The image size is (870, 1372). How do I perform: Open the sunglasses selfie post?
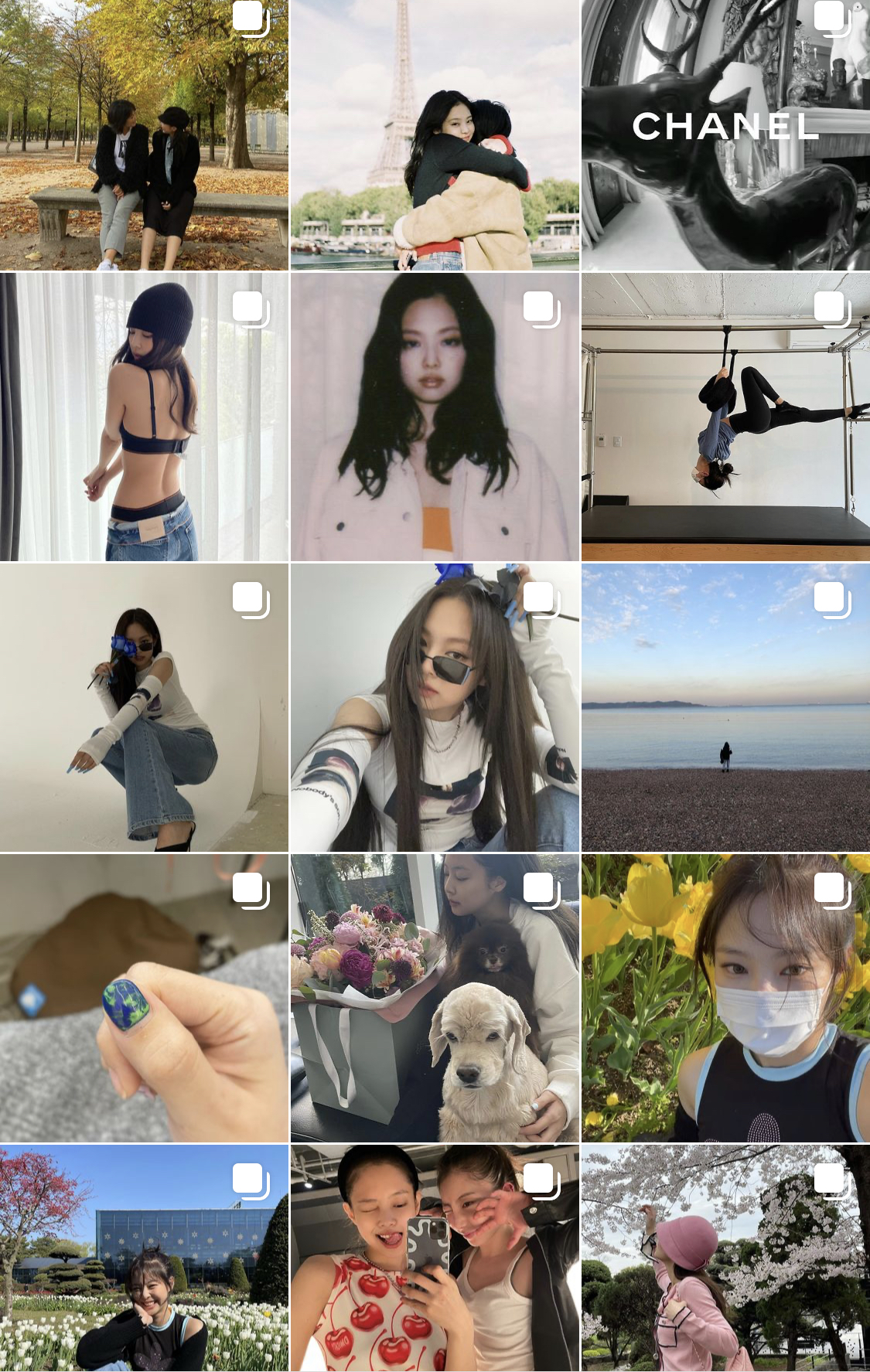pos(435,707)
